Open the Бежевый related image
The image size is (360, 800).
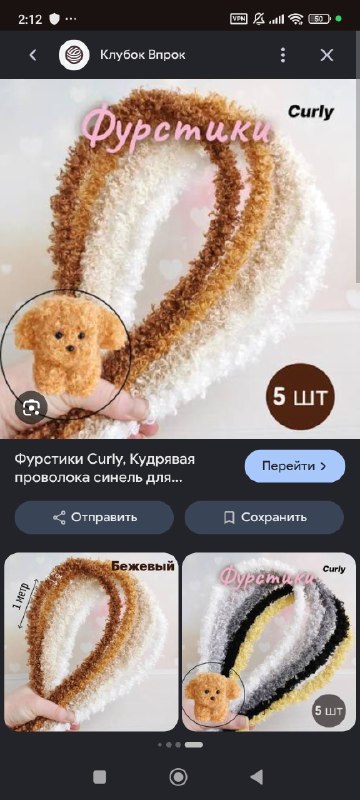[91, 642]
